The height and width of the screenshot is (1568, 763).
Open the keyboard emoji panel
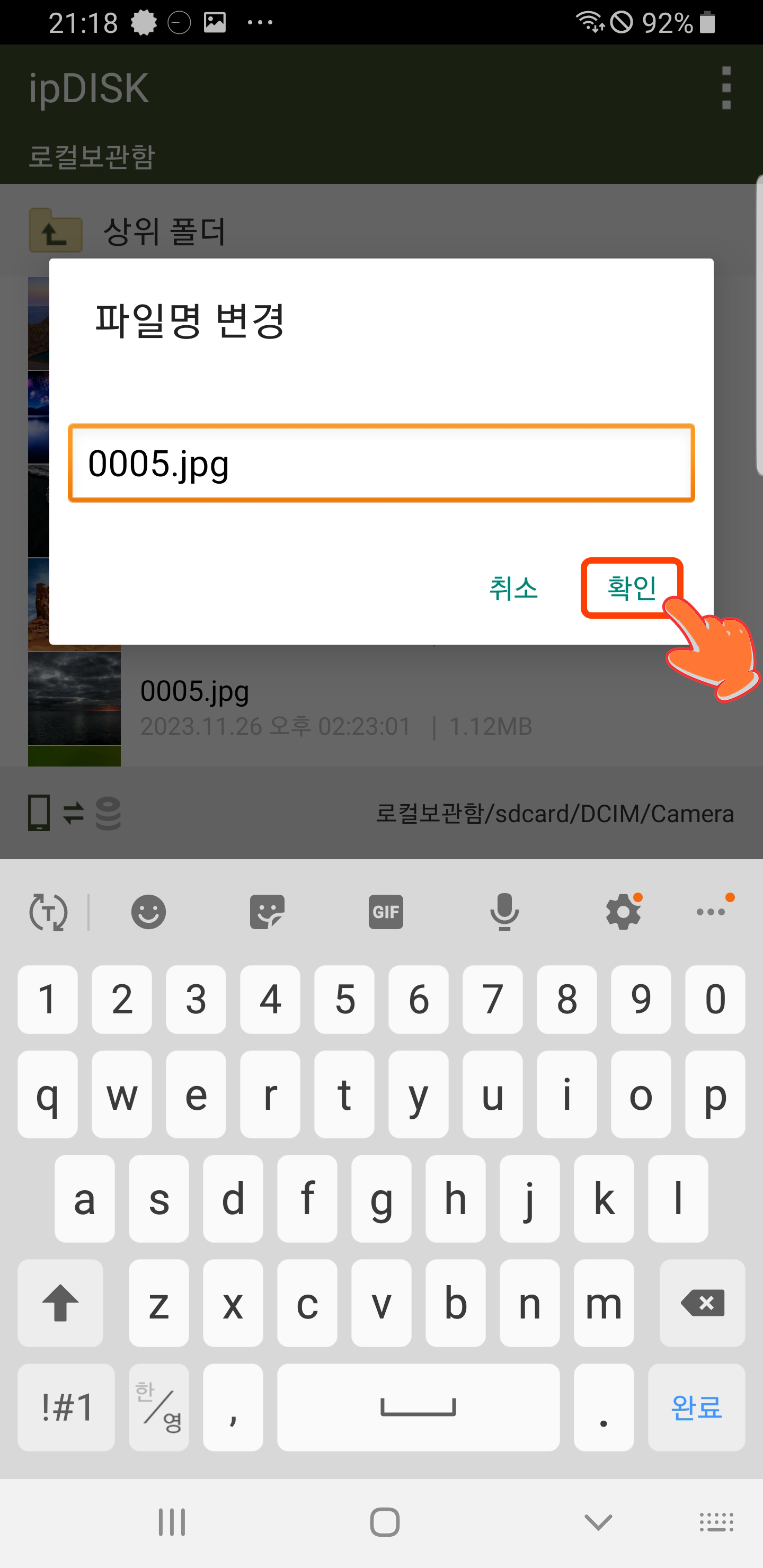[148, 912]
